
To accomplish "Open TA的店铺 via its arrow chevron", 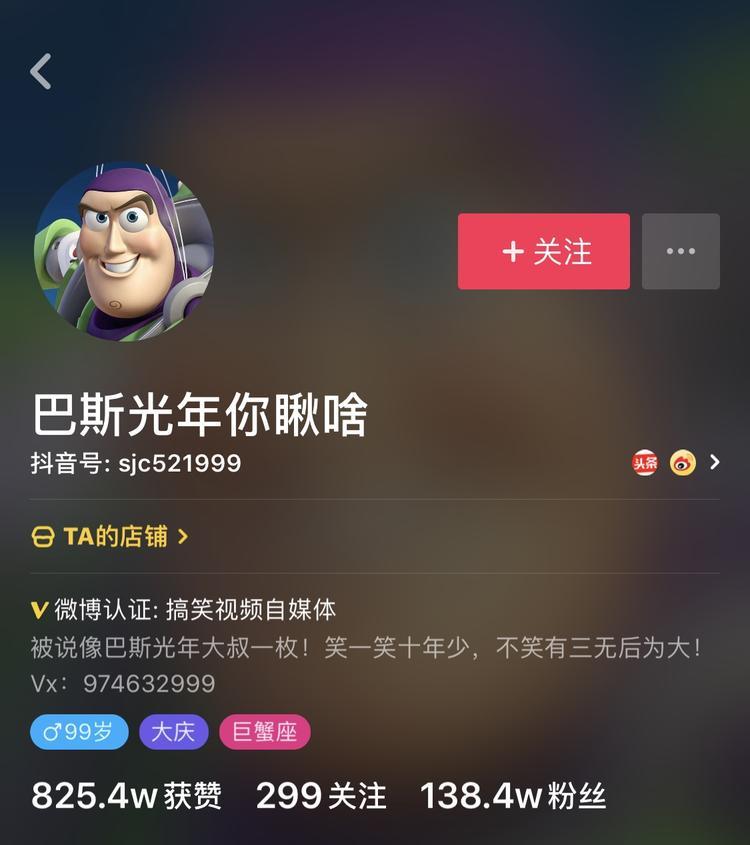I will pos(183,537).
